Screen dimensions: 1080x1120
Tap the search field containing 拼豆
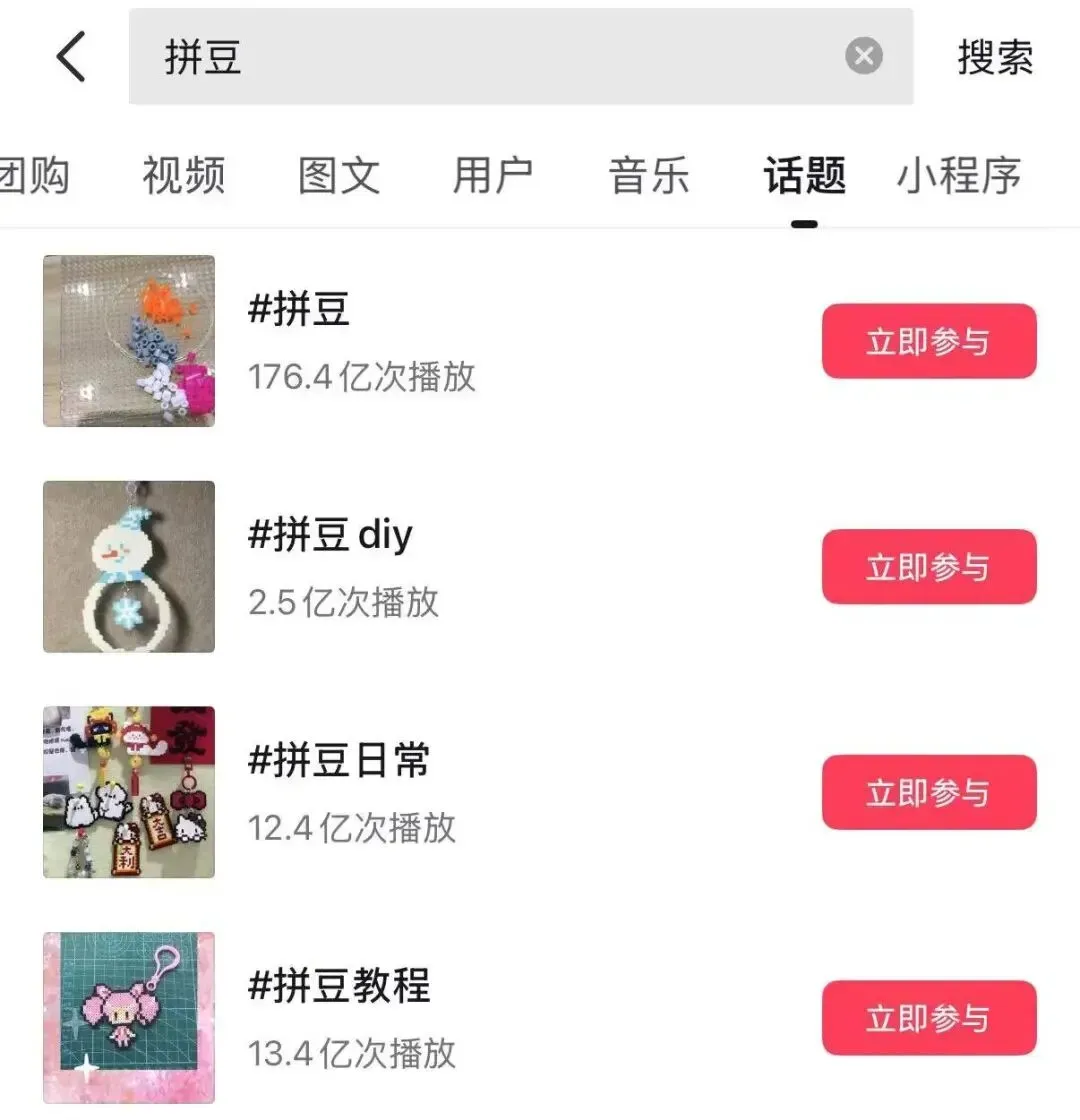click(x=480, y=57)
